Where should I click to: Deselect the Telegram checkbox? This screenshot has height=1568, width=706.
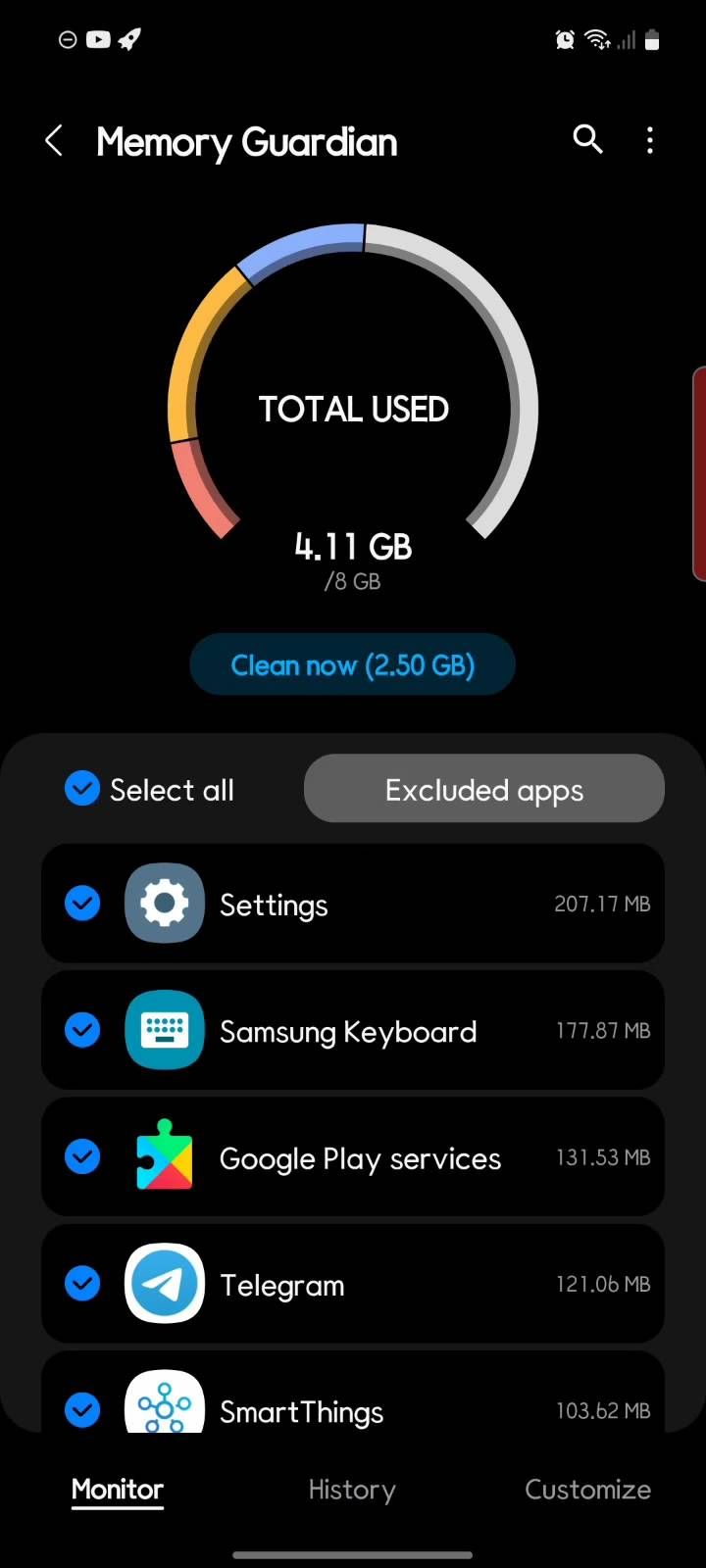tap(82, 1283)
